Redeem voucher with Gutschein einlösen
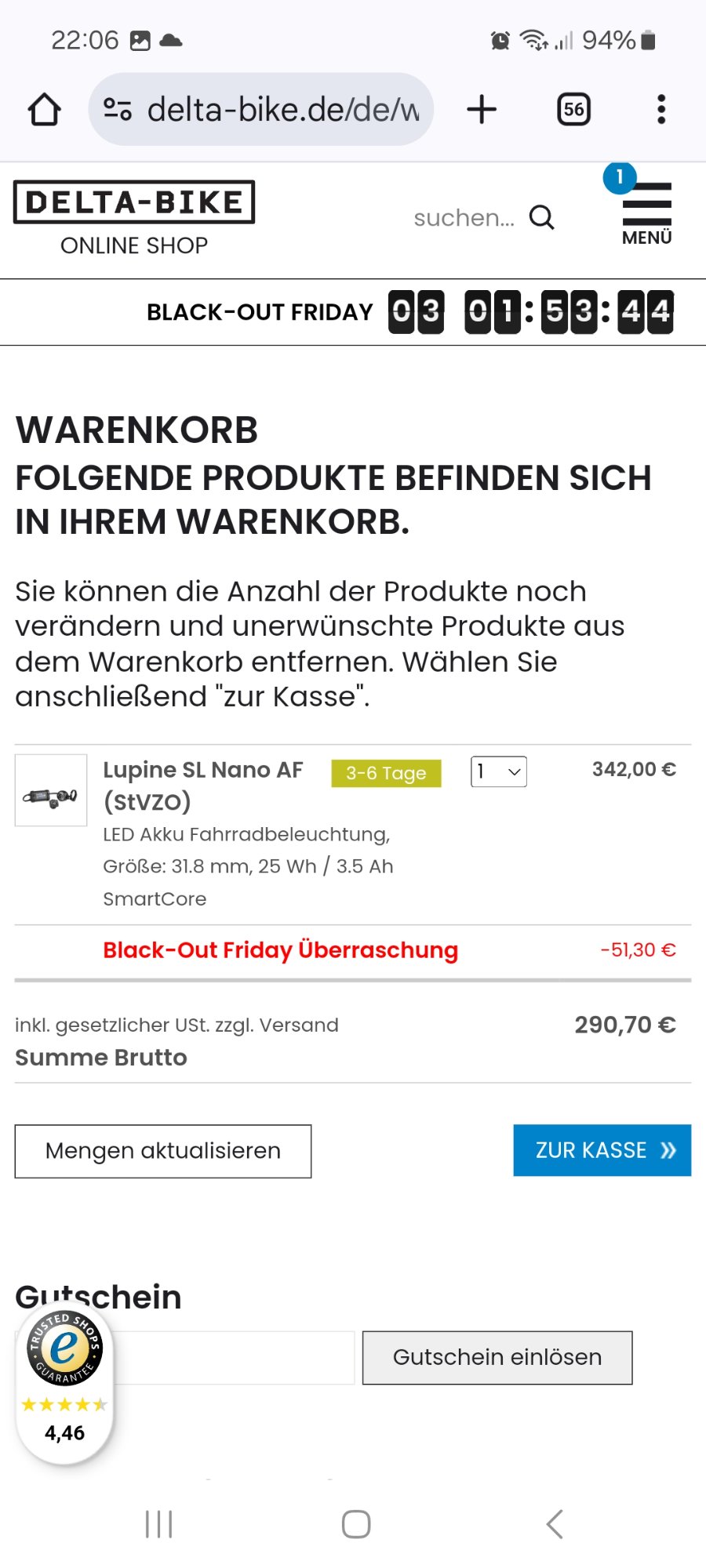 497,1357
